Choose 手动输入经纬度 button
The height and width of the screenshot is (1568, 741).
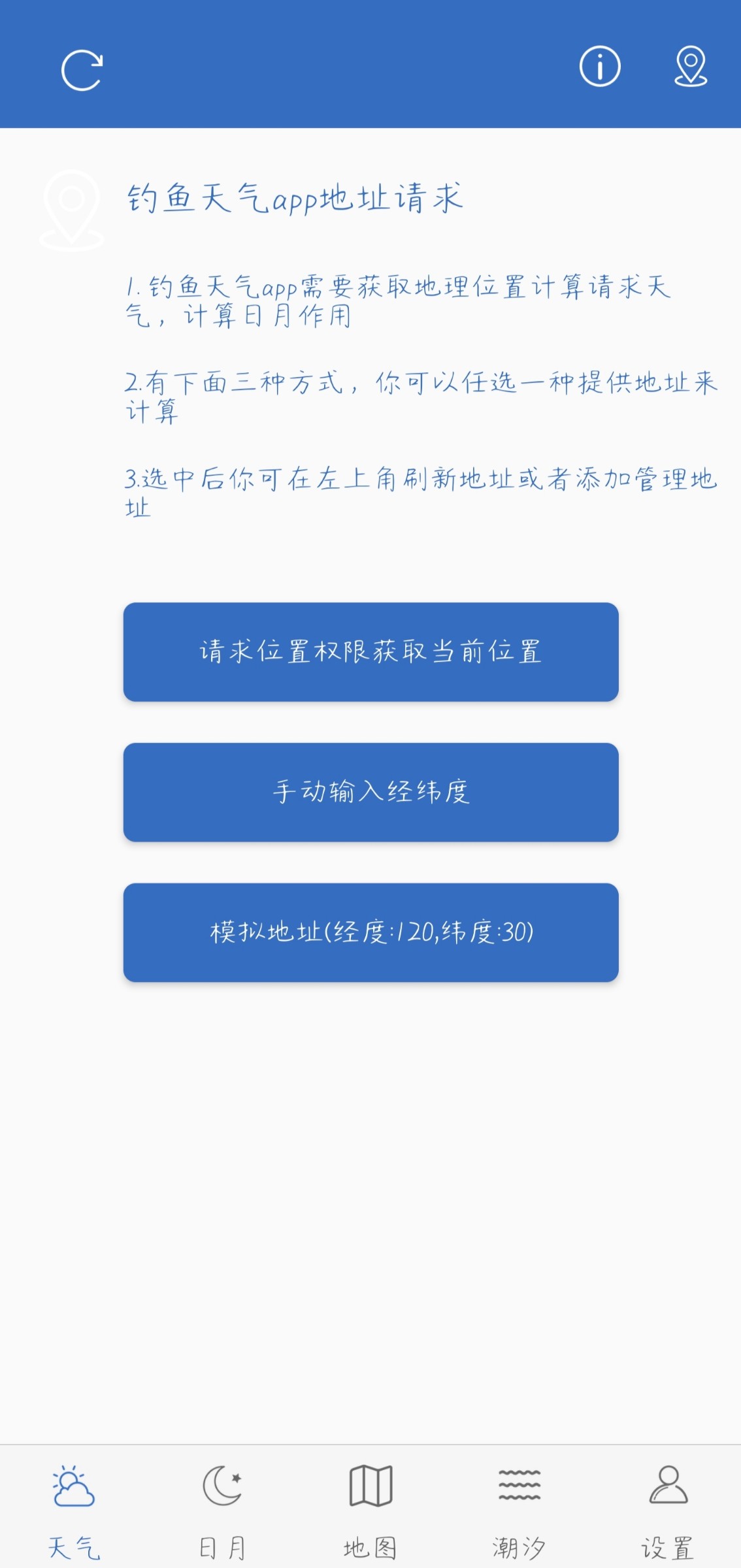[370, 792]
